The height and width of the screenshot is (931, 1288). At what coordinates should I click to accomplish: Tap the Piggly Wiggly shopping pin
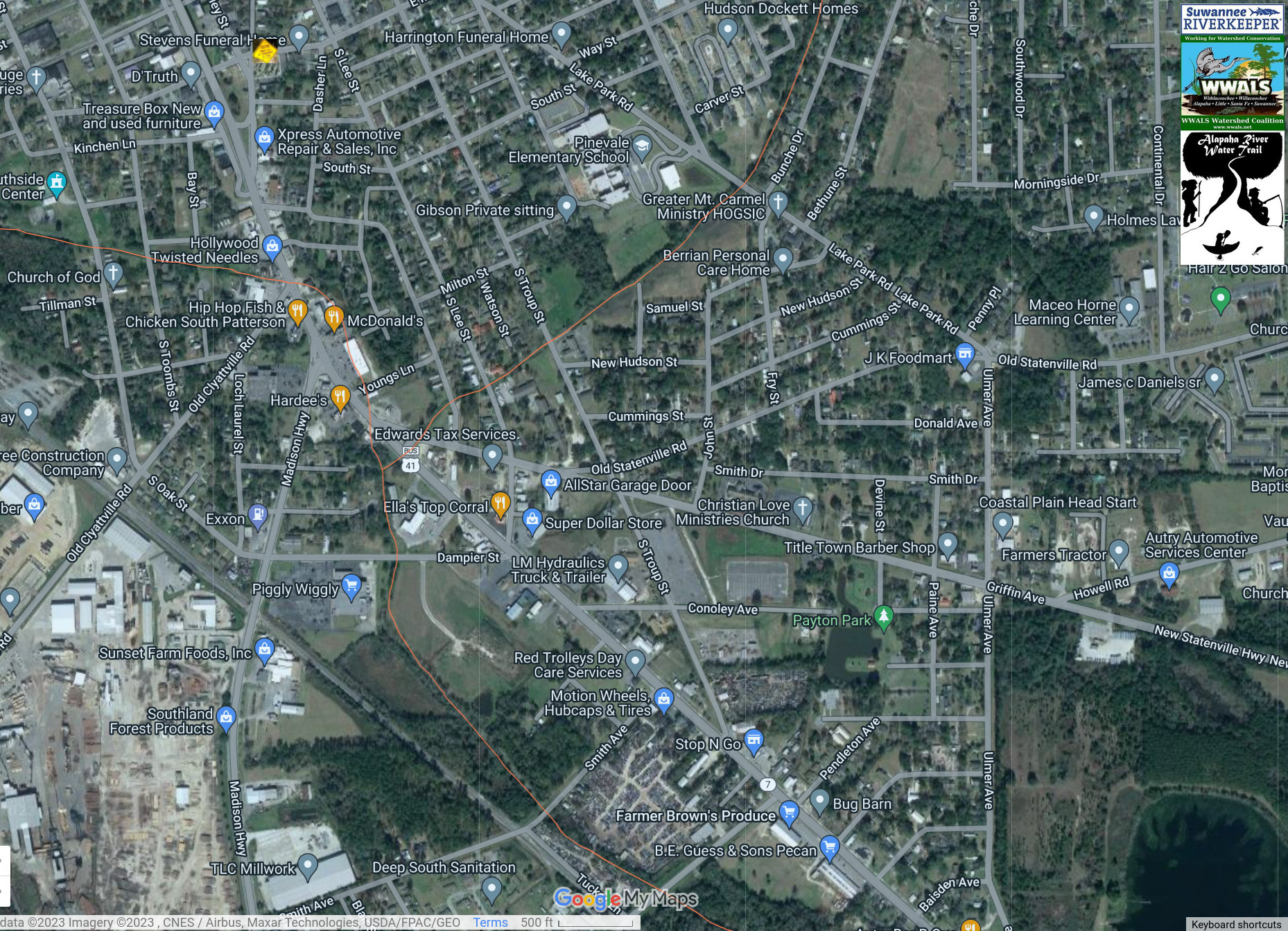tap(351, 586)
